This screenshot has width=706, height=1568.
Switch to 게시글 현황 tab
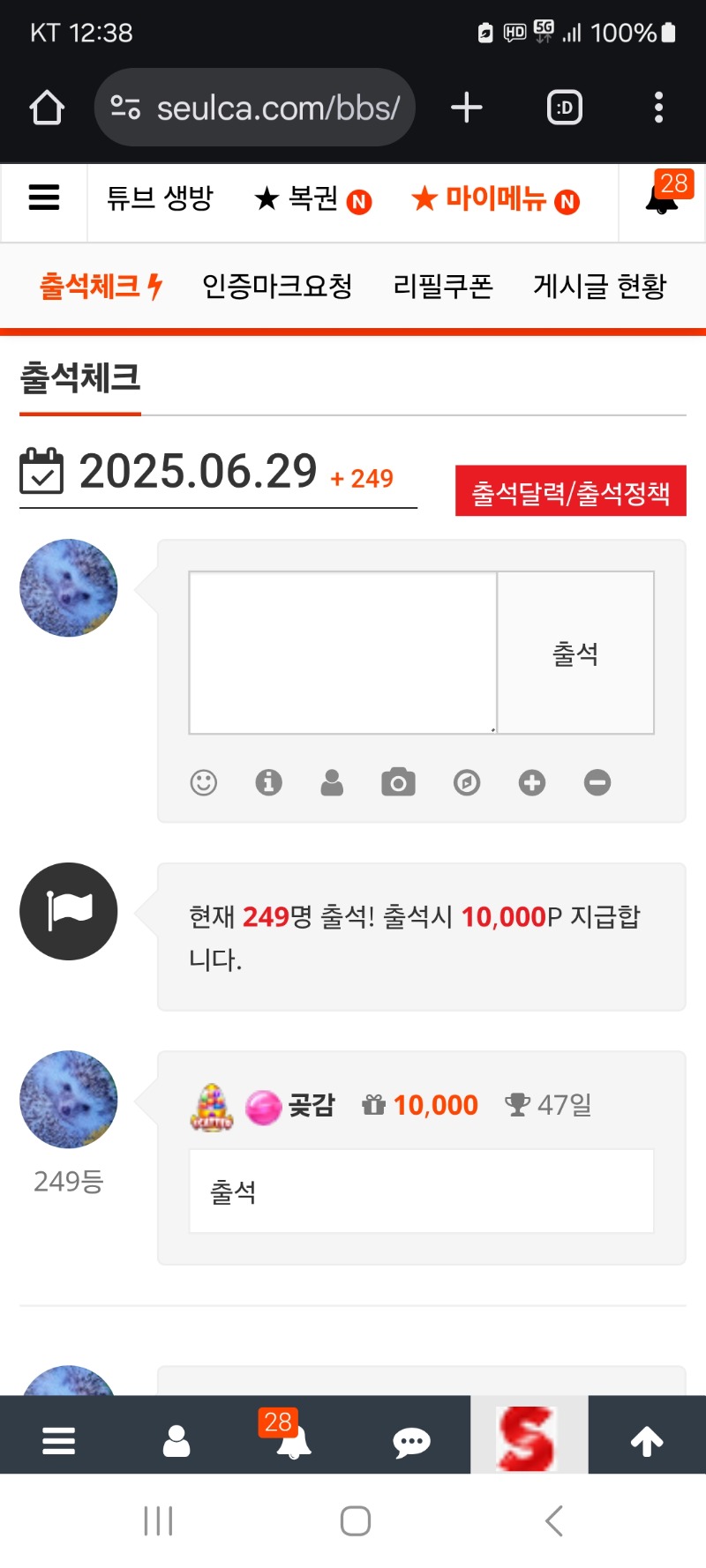coord(599,286)
